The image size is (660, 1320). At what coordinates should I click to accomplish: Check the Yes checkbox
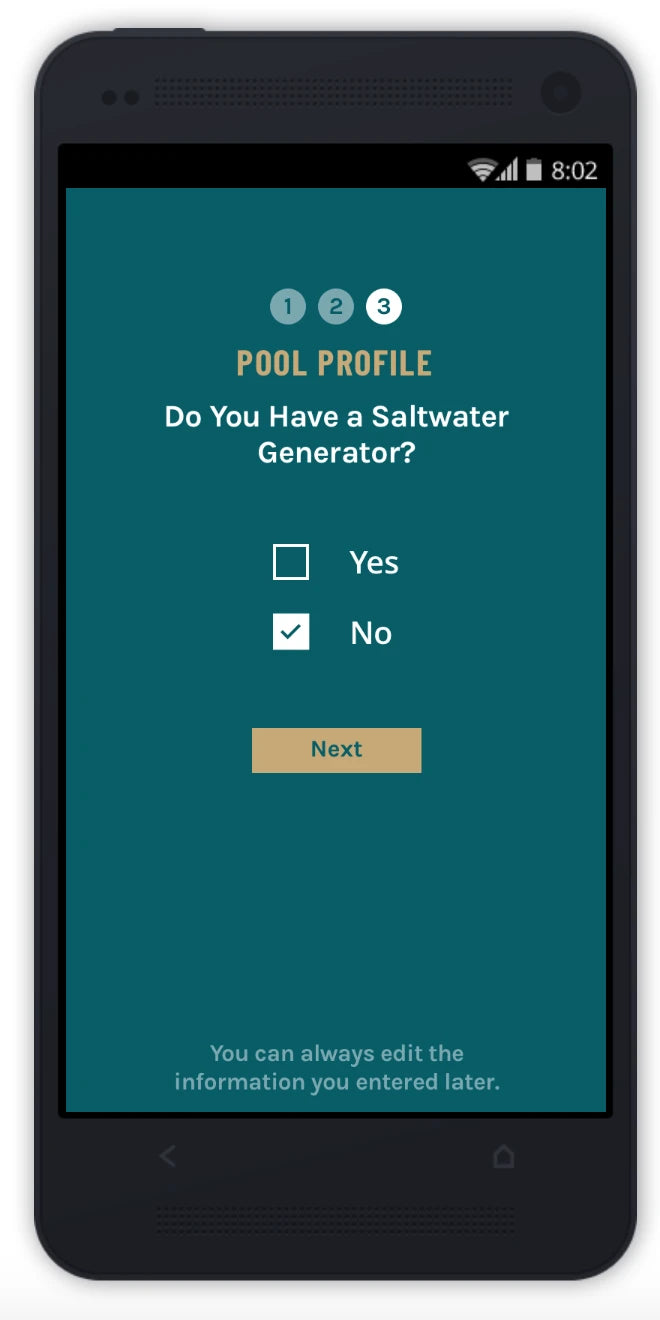coord(291,562)
